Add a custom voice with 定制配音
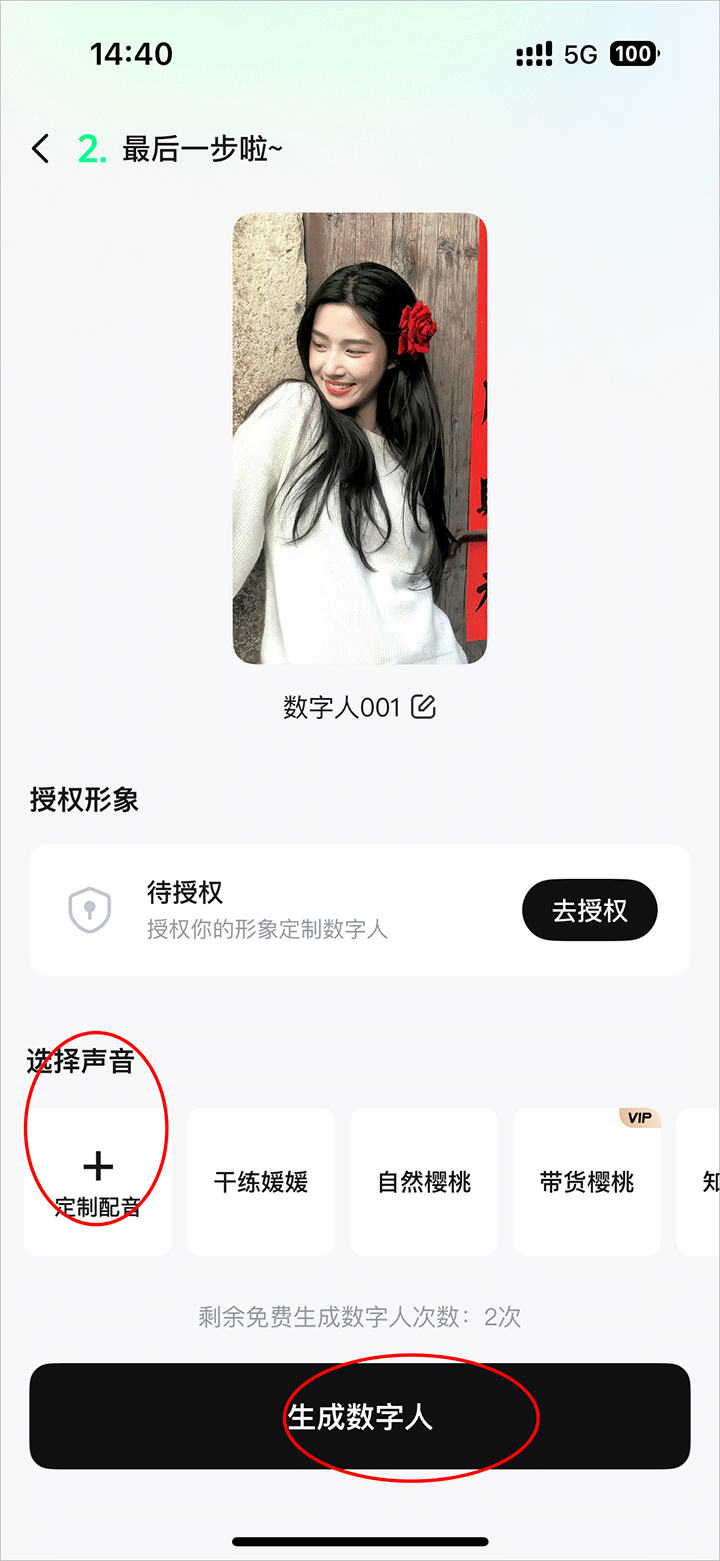Viewport: 720px width, 1561px height. (98, 1181)
